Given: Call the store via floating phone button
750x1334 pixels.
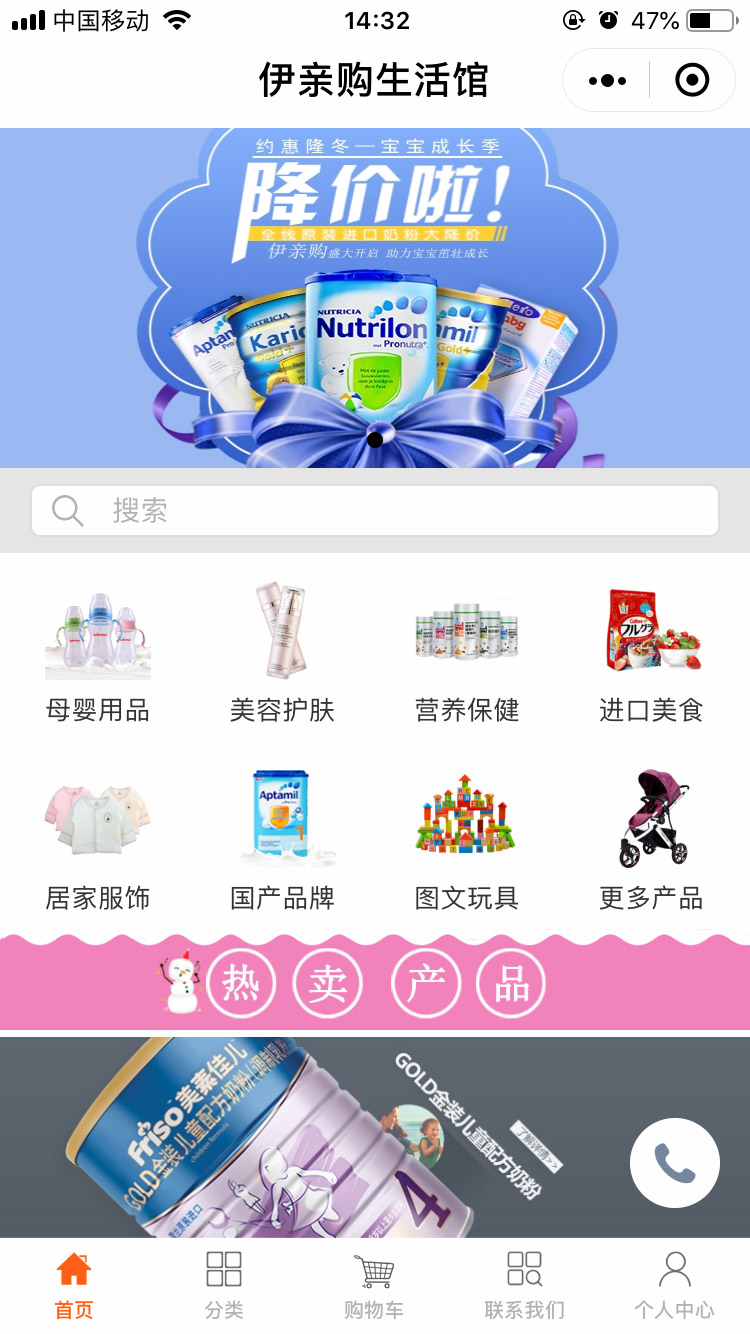Looking at the screenshot, I should 675,1163.
